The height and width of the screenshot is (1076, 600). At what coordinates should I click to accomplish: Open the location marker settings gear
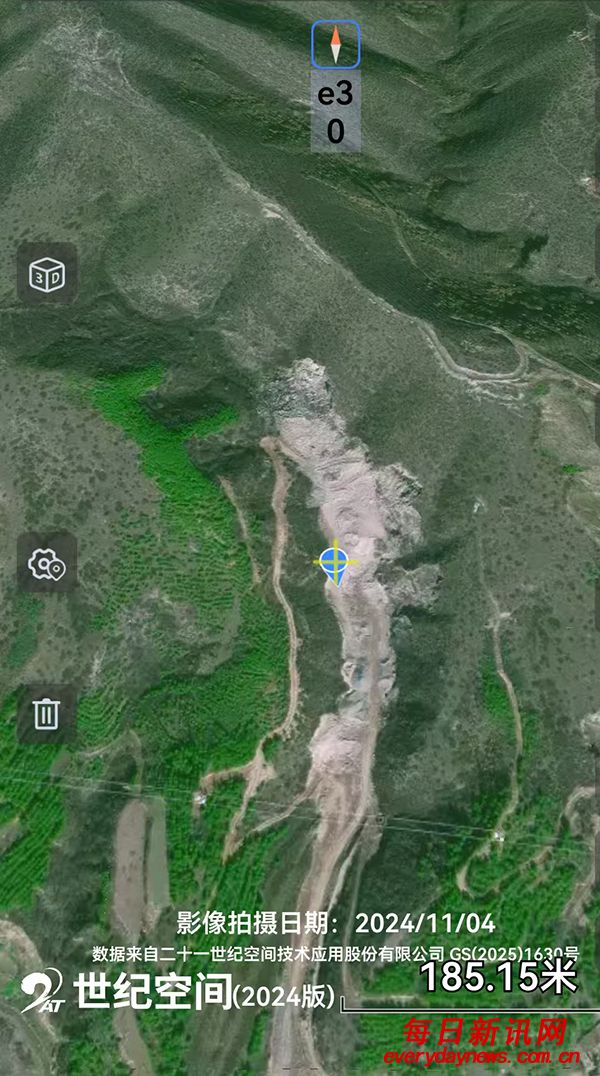coord(47,563)
